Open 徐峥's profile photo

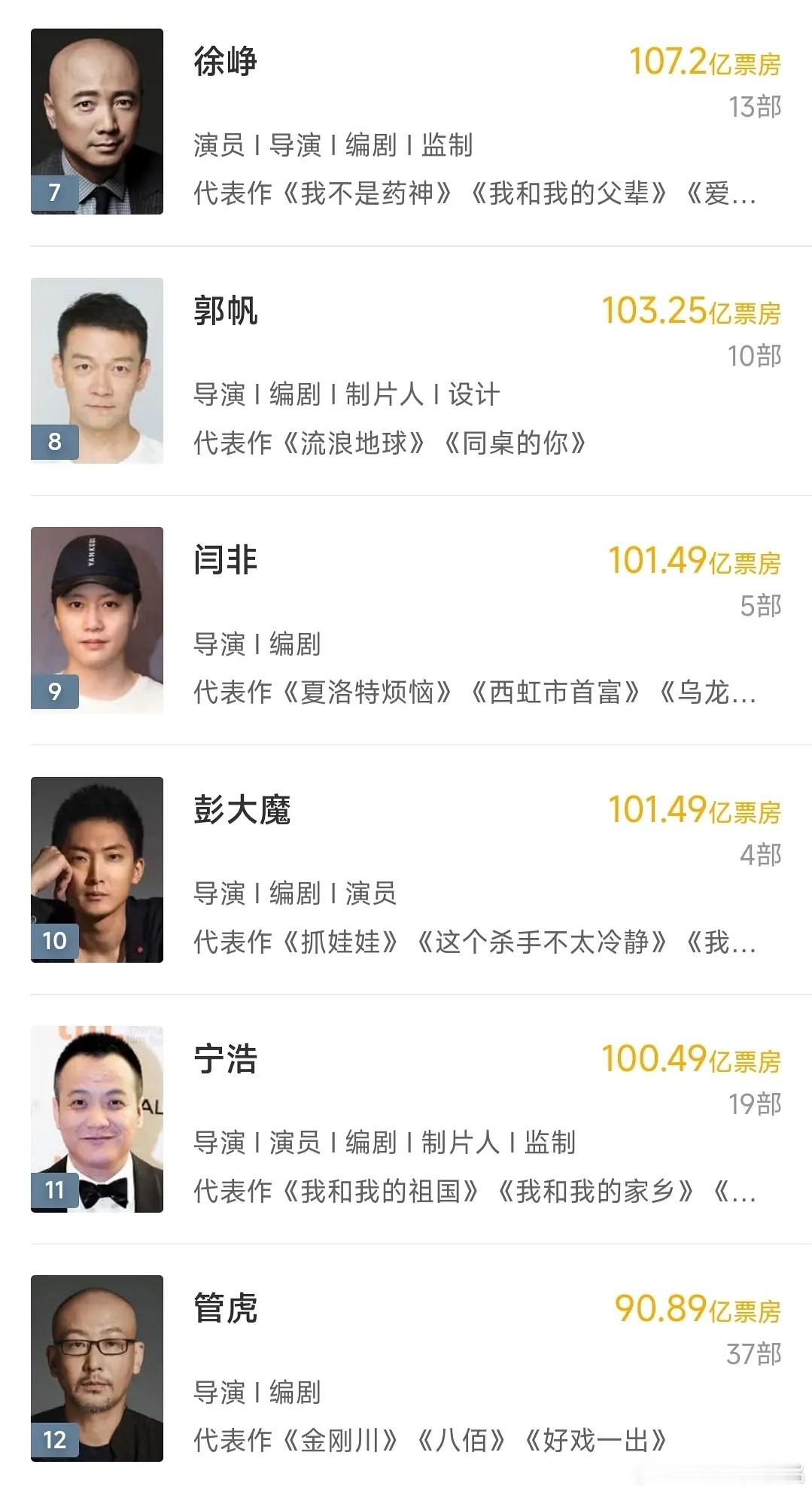coord(98,120)
